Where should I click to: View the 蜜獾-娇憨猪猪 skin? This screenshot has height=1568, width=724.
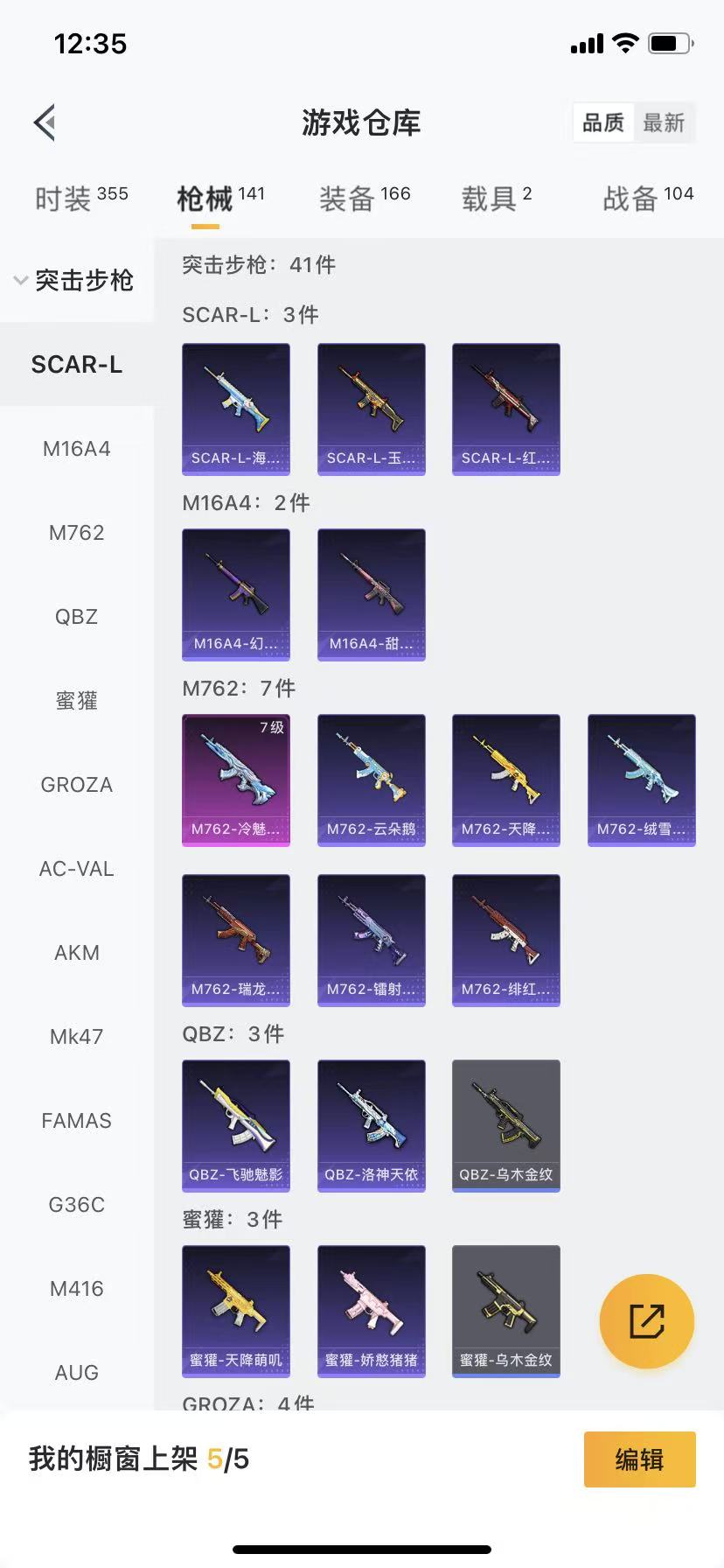pos(371,1311)
